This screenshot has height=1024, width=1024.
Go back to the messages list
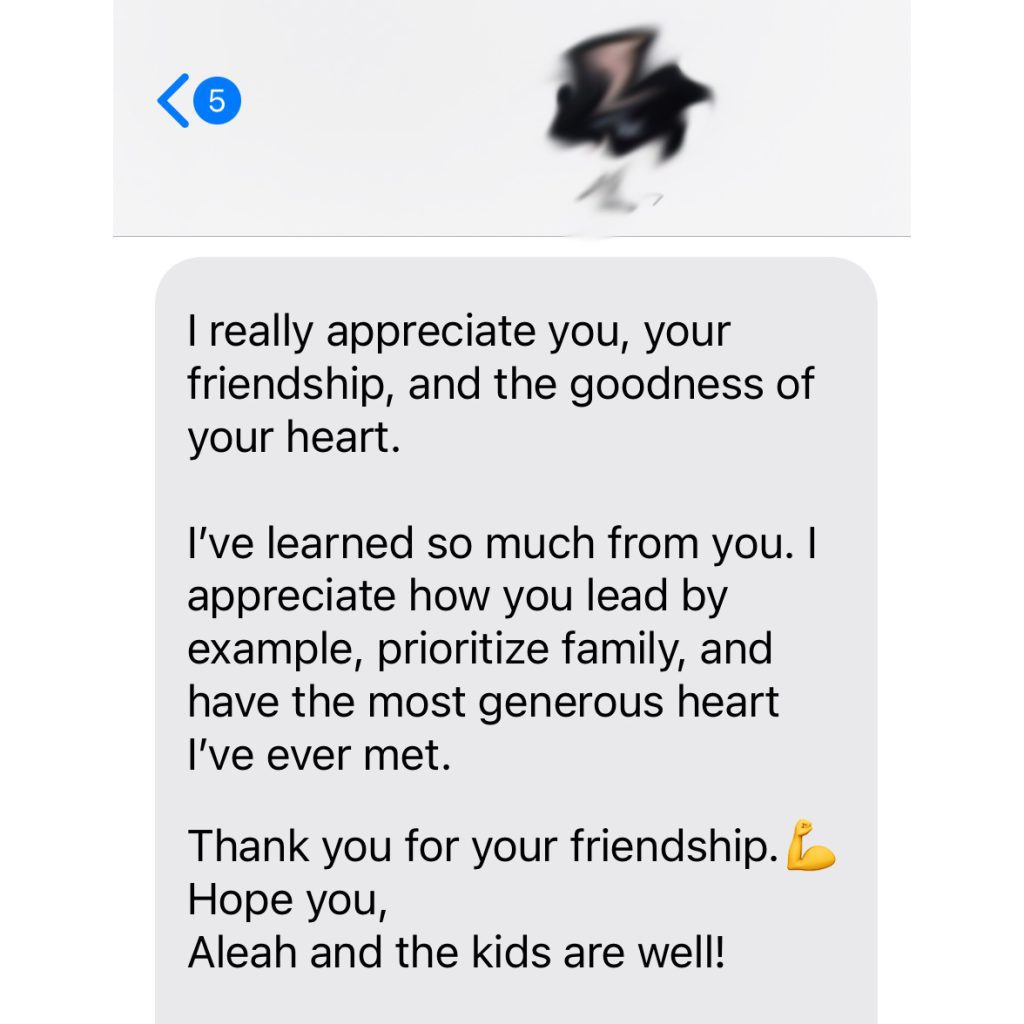[x=176, y=102]
